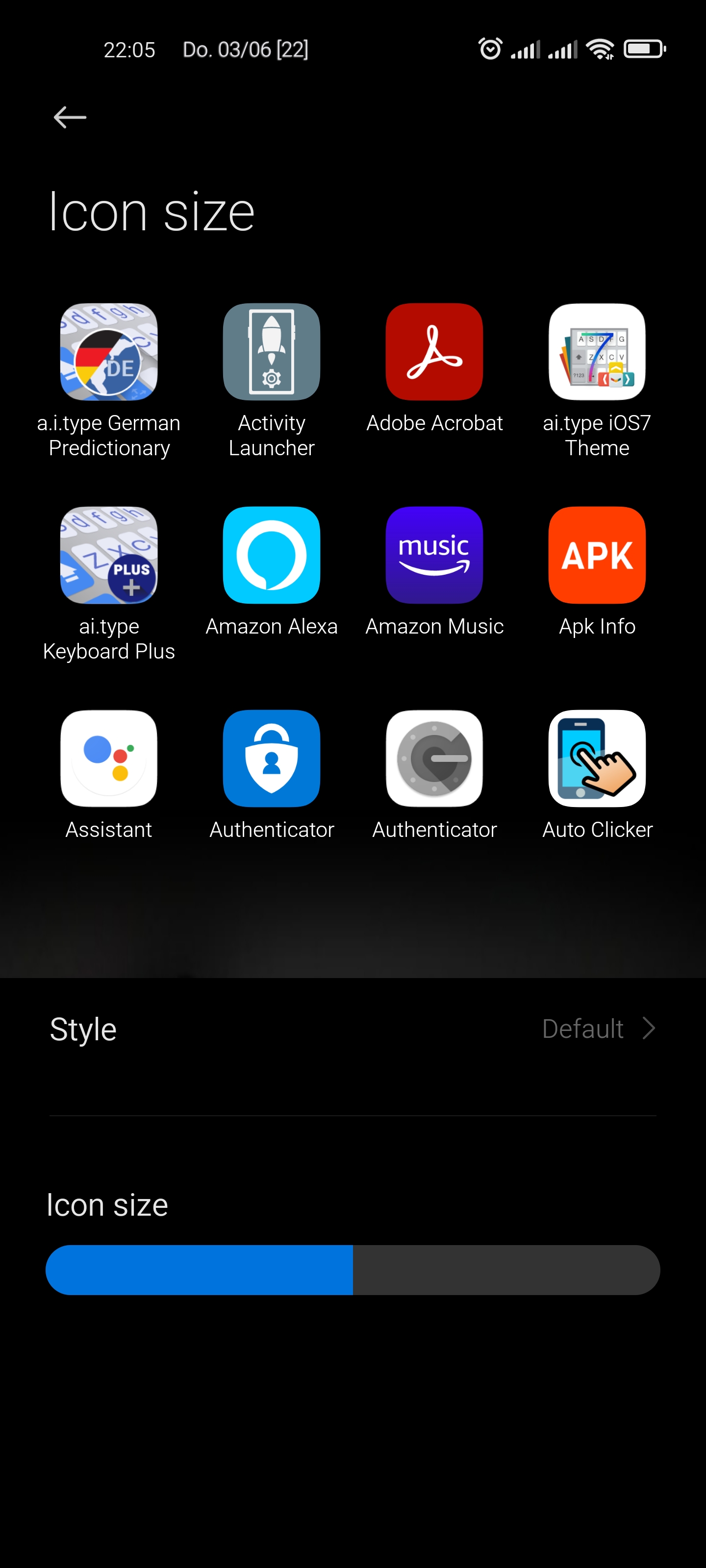Open the Style setting row
This screenshot has width=706, height=1568.
point(353,1029)
